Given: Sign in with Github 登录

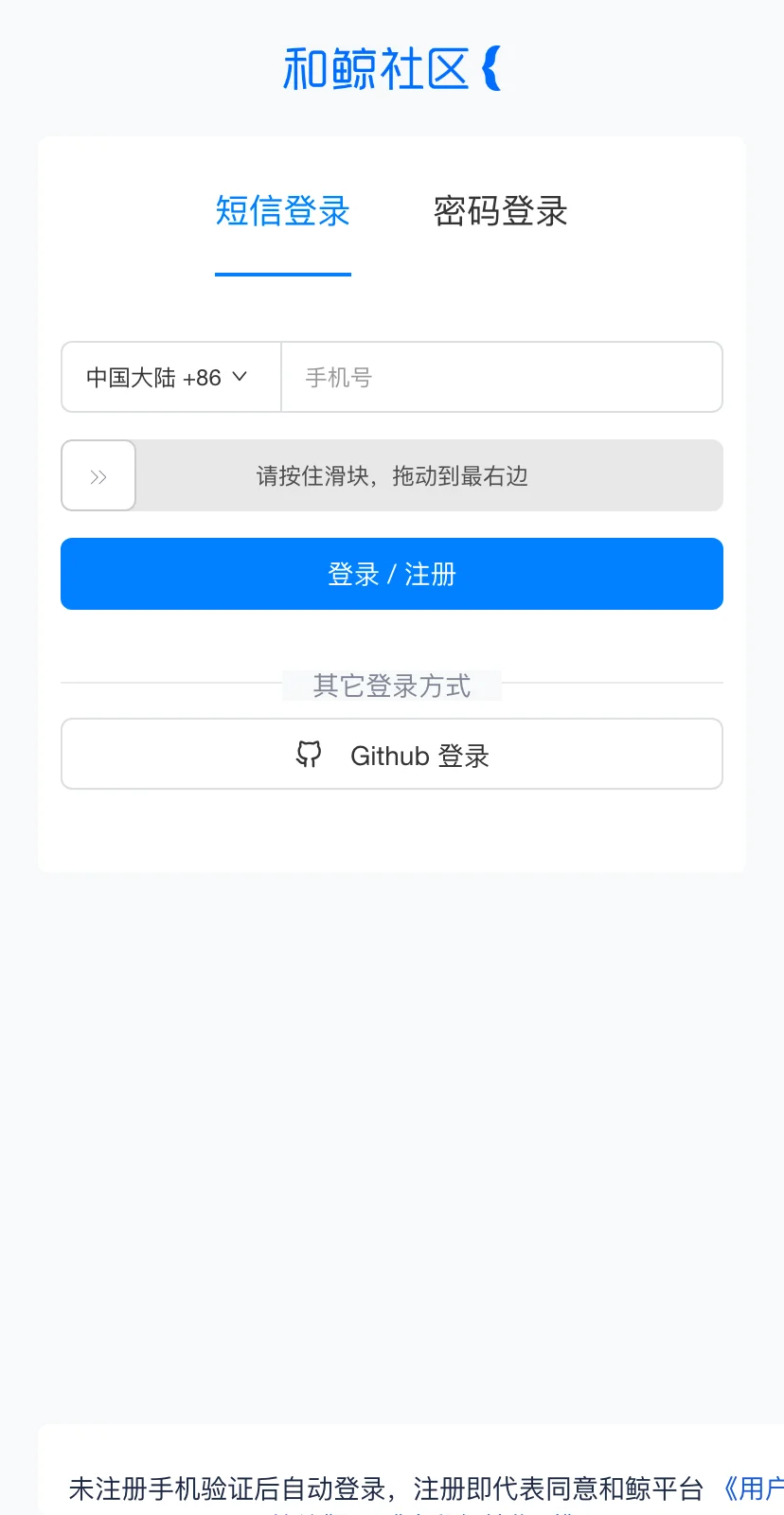Looking at the screenshot, I should [392, 754].
